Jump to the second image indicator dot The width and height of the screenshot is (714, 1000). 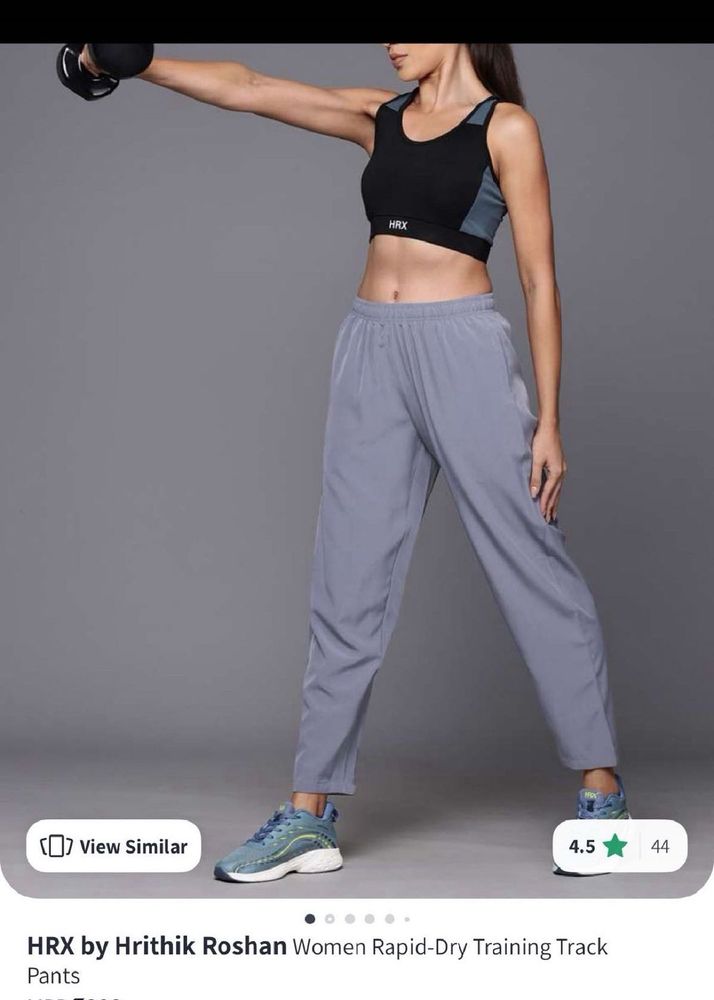(x=330, y=918)
